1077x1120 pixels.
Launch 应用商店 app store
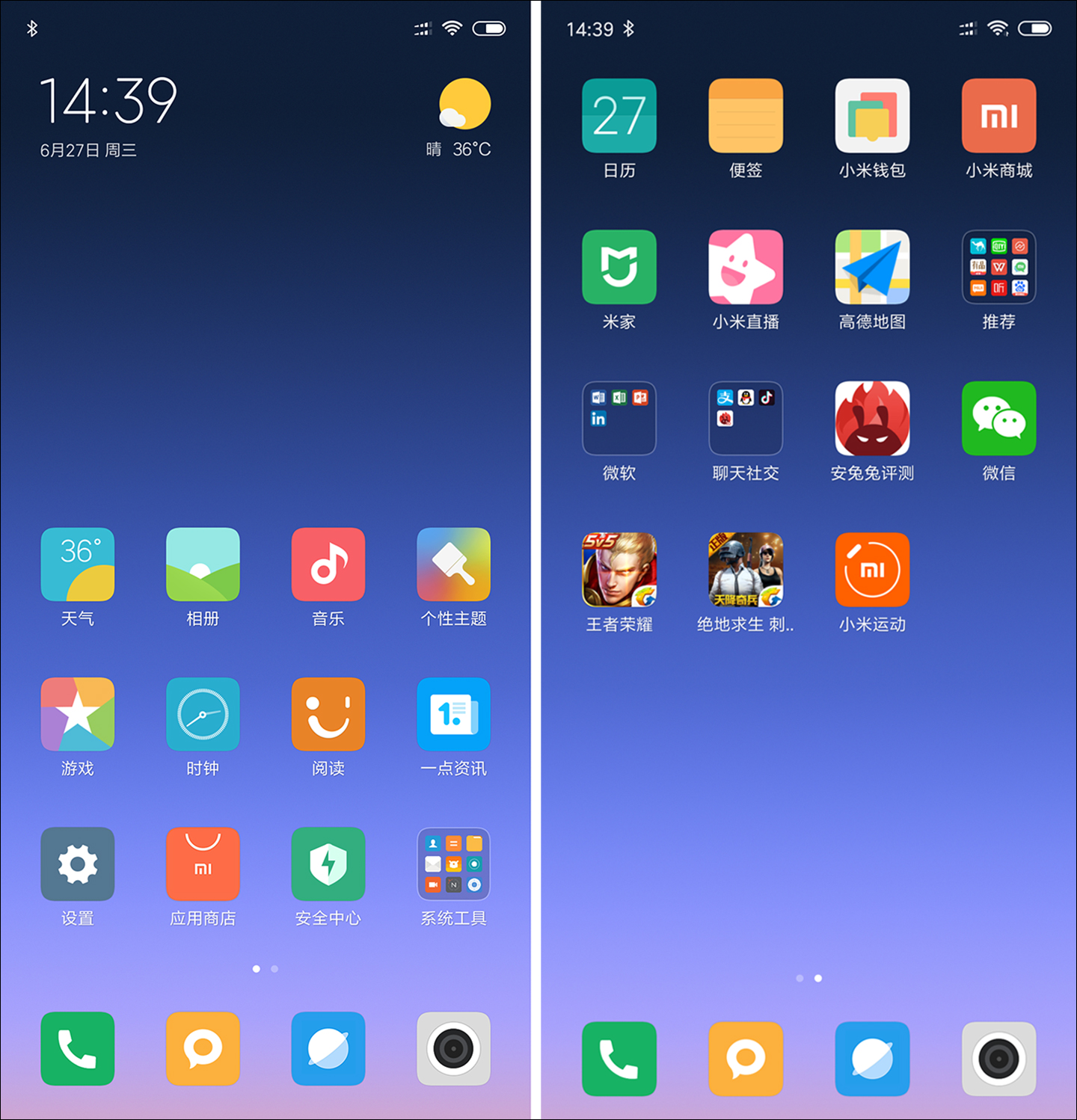(203, 864)
